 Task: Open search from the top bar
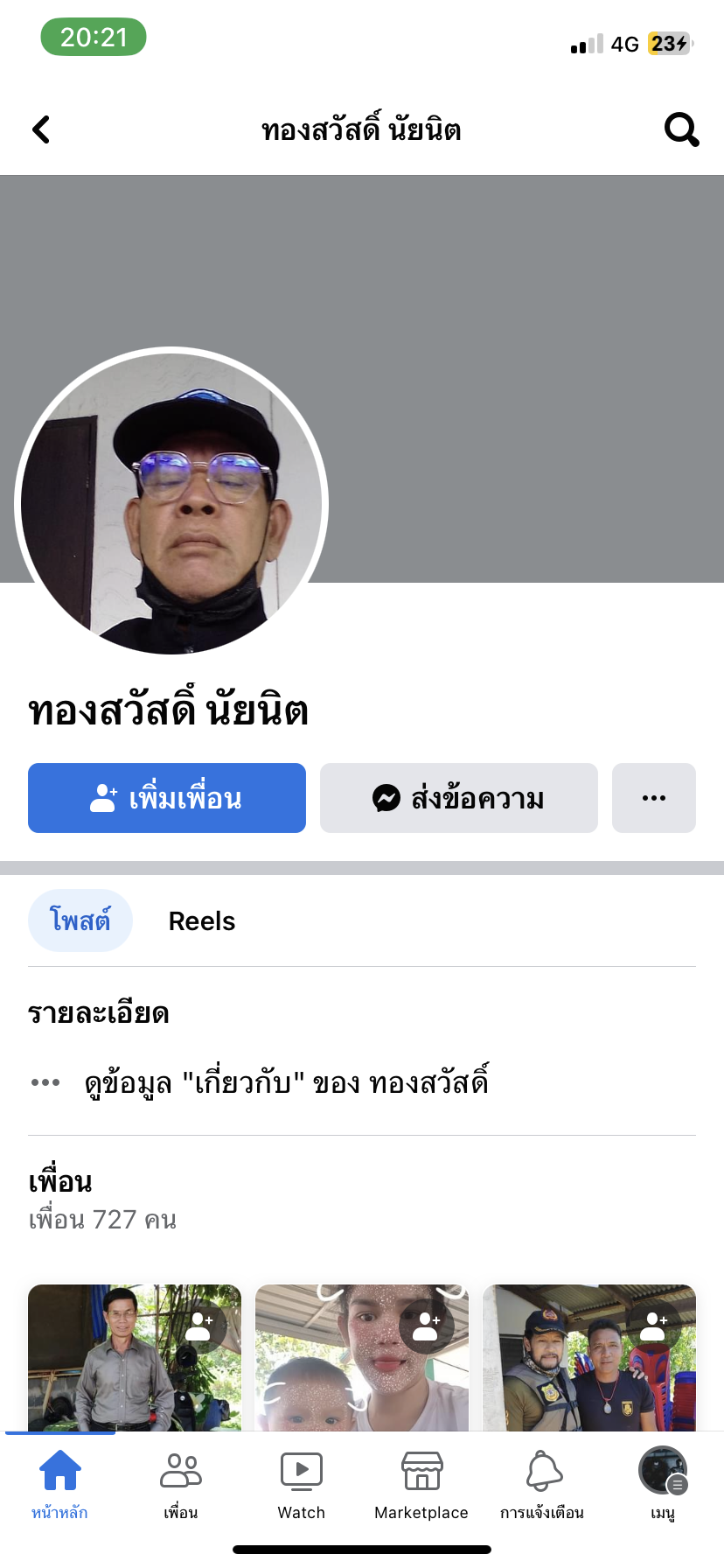point(681,130)
